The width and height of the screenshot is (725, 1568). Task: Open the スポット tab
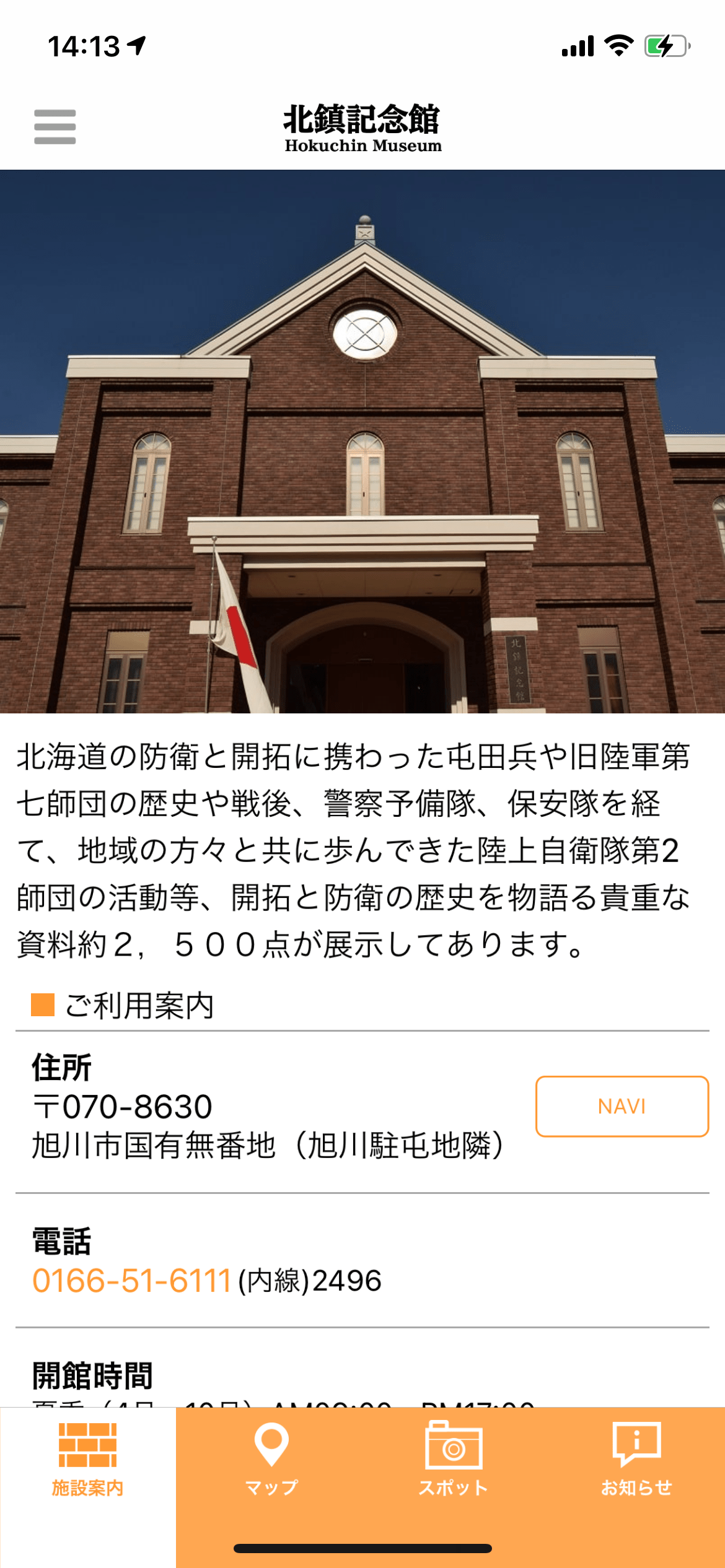(x=454, y=1460)
